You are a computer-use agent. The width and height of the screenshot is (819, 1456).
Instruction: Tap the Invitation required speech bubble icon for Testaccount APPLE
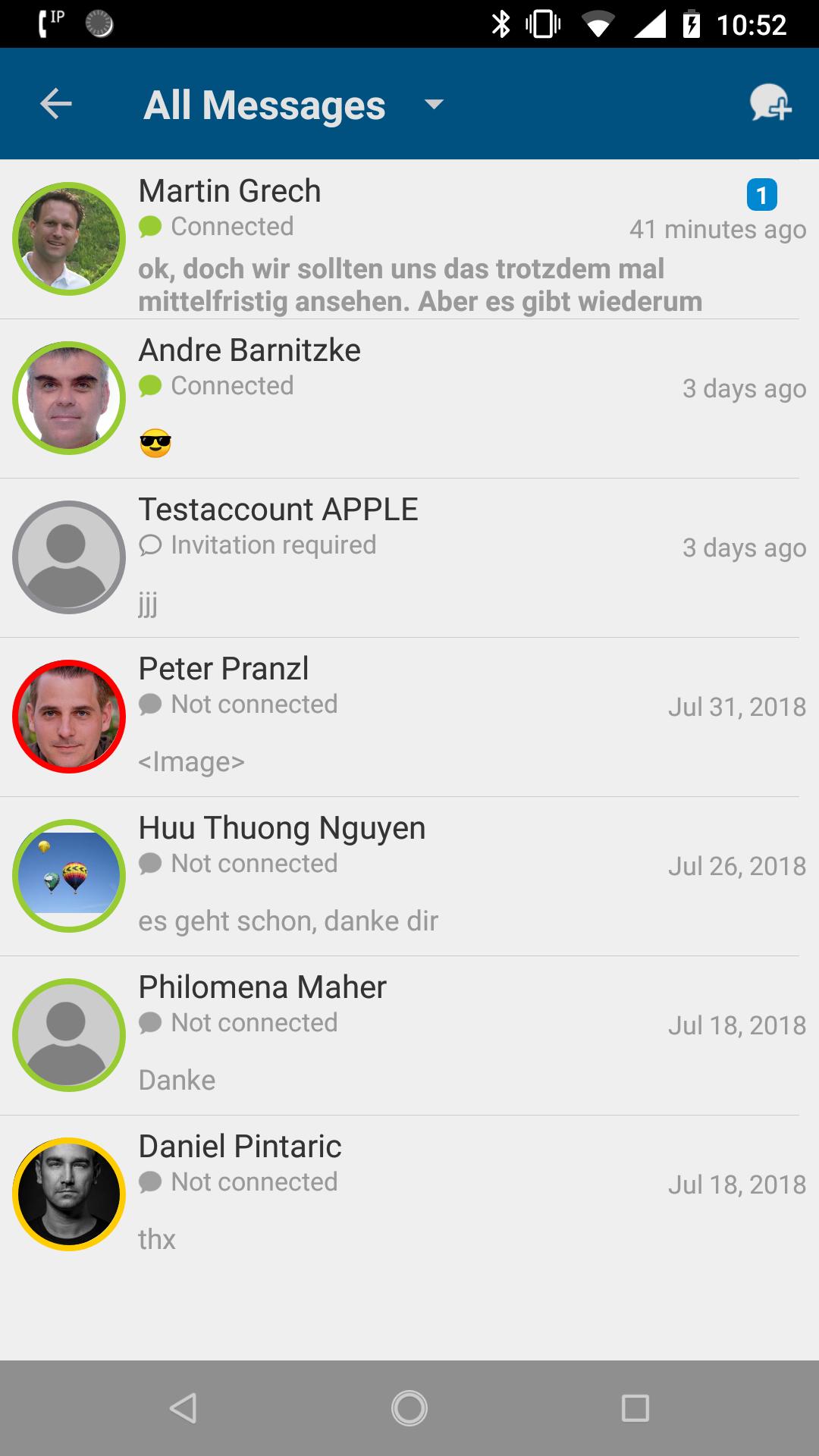(x=149, y=544)
